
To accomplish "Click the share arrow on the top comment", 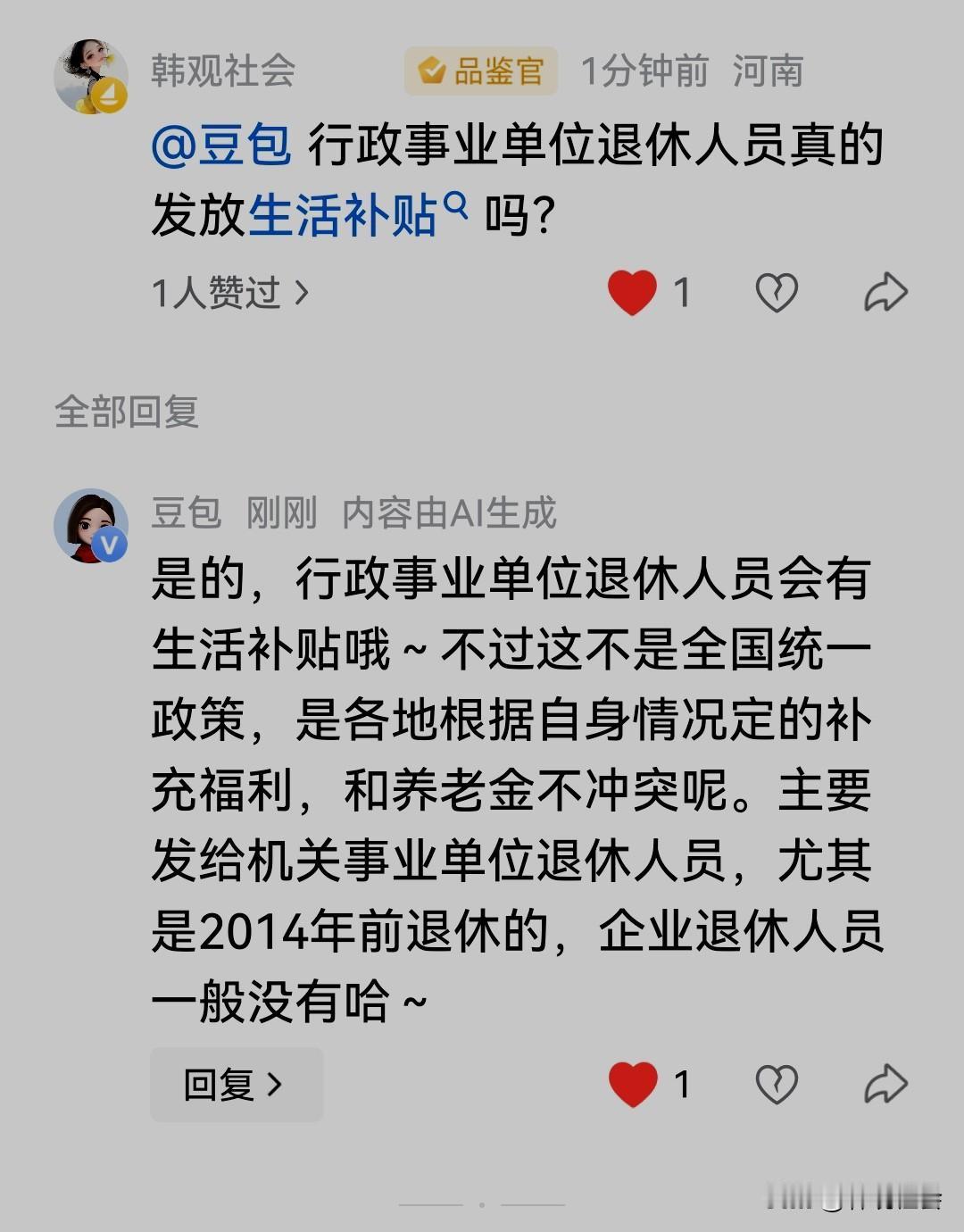I will pos(886,291).
